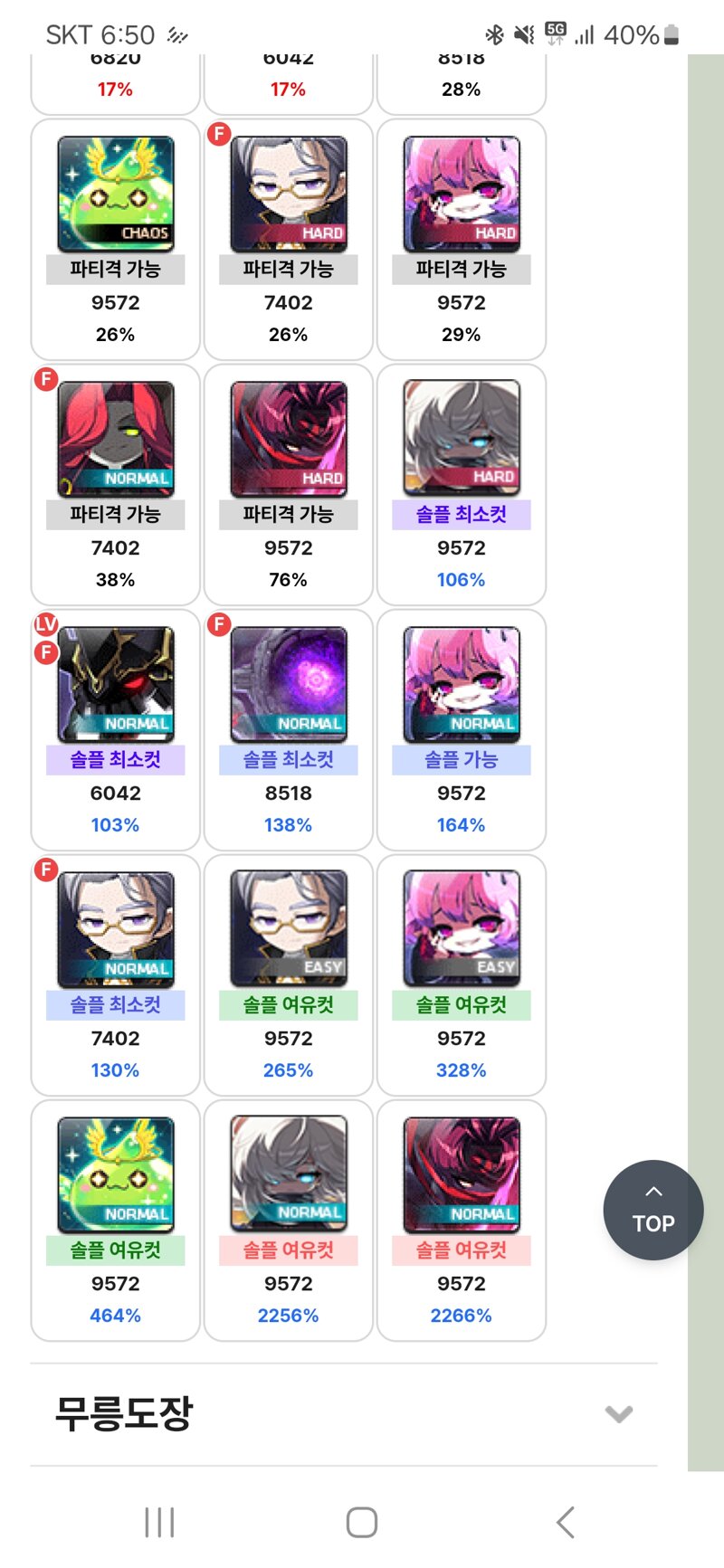The height and width of the screenshot is (1568, 724).
Task: View the normal boss card showing 138%
Action: tap(289, 729)
